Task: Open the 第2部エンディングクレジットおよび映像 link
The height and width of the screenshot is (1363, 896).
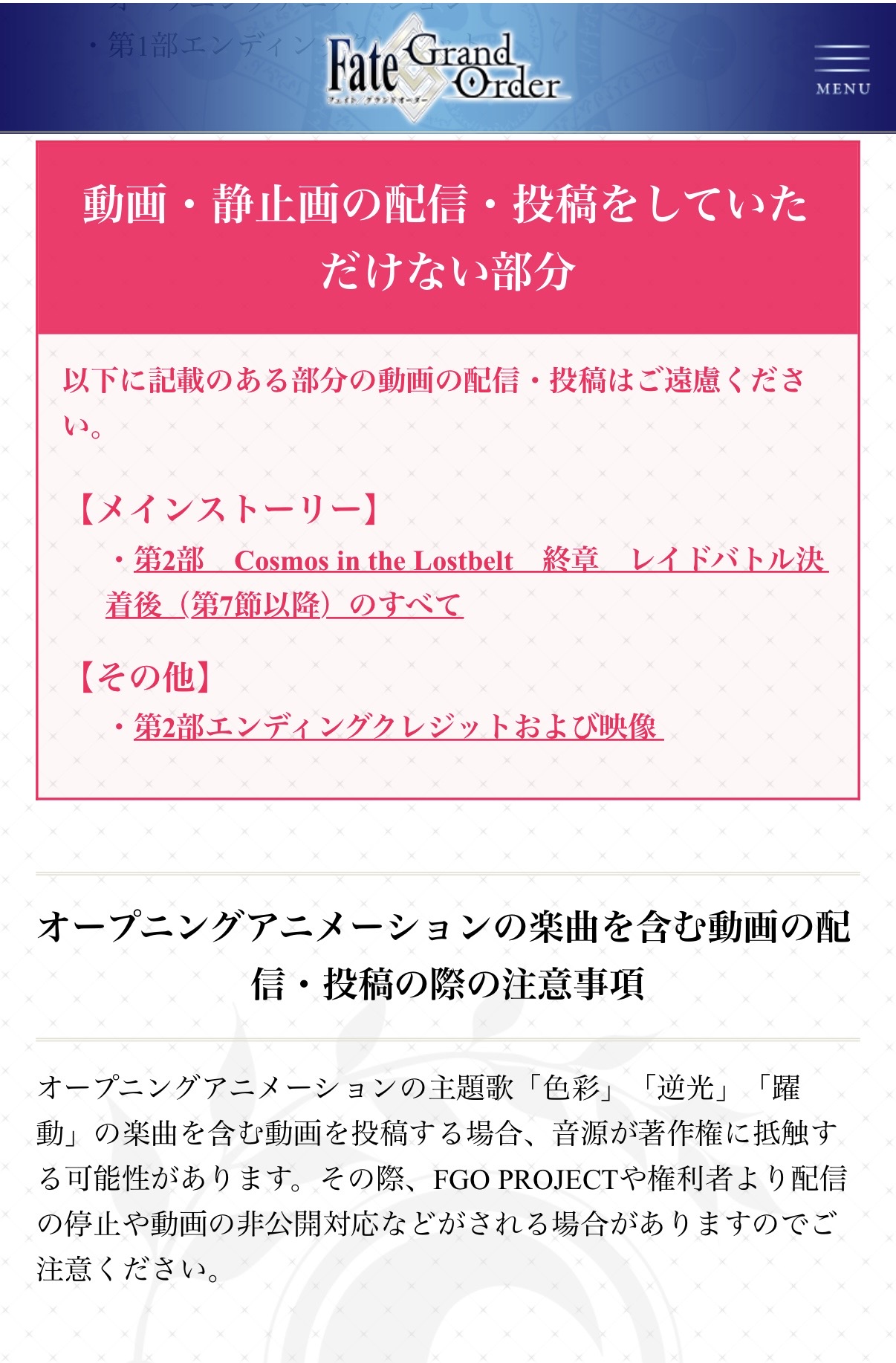Action: [x=398, y=727]
